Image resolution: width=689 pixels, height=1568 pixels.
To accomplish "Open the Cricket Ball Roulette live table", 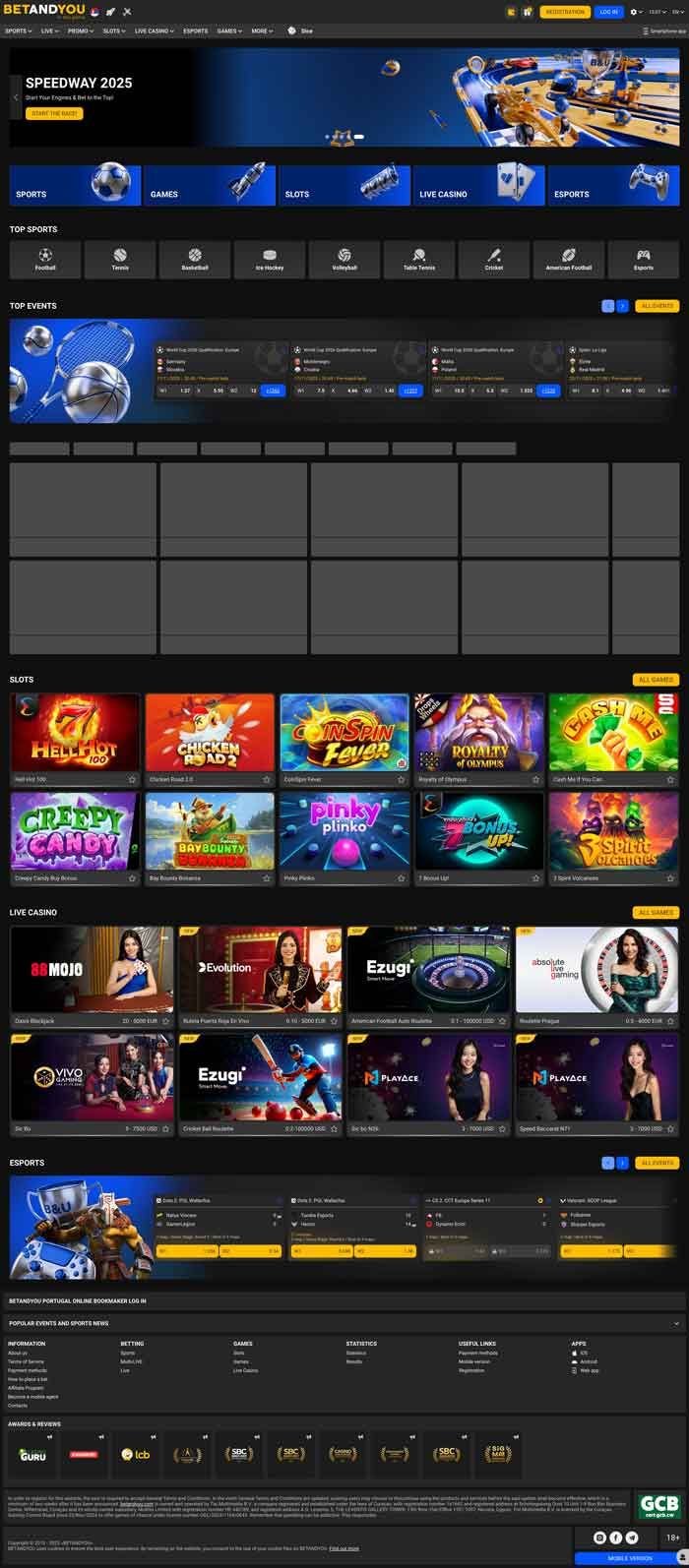I will coord(260,1077).
